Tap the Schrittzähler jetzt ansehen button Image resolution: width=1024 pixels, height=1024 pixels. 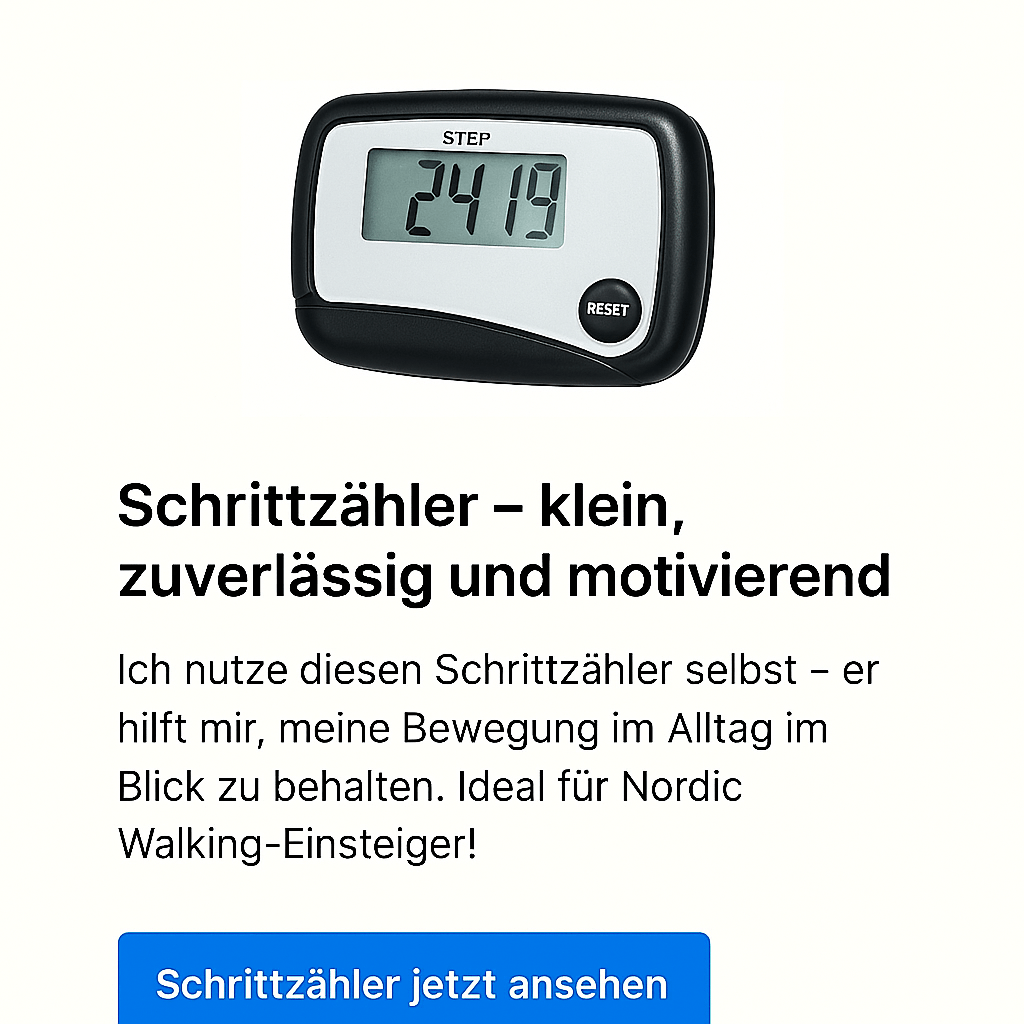413,983
